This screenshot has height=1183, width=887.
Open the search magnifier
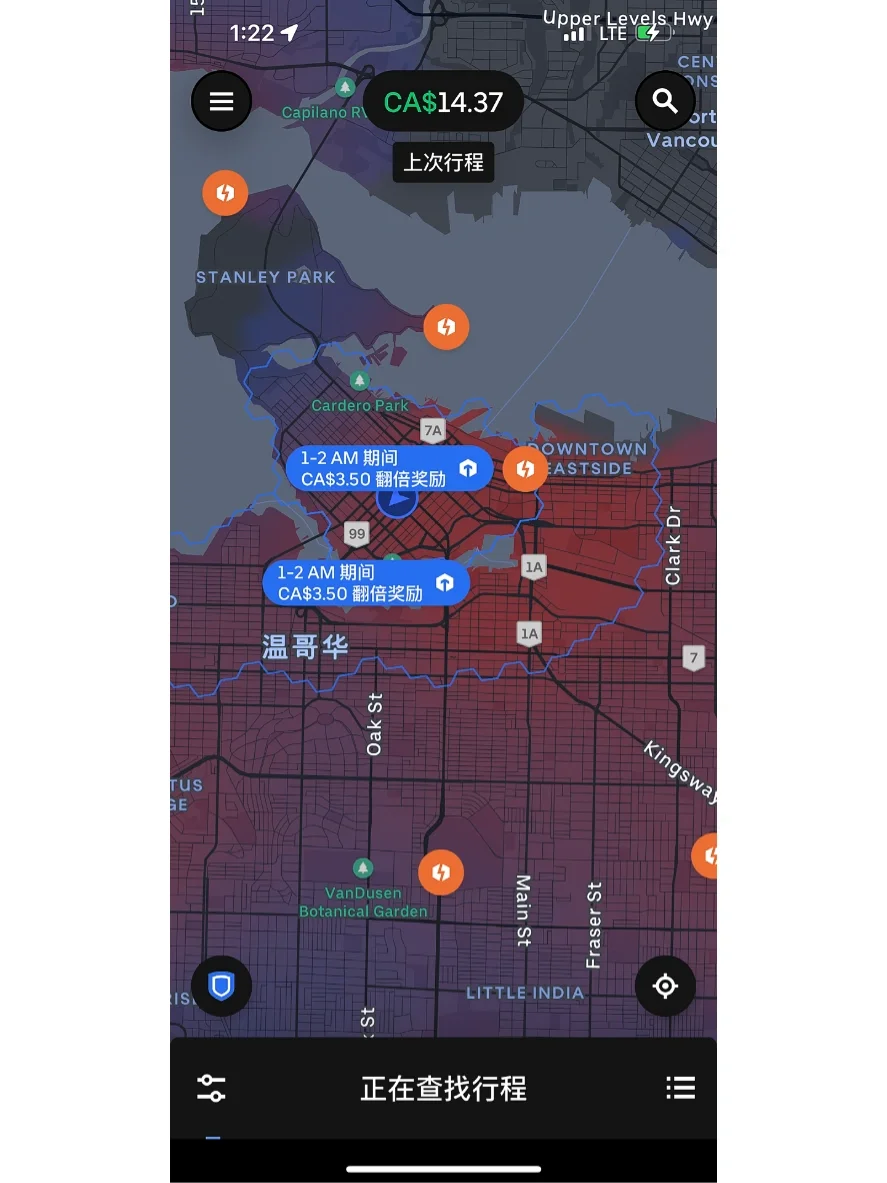[x=665, y=101]
